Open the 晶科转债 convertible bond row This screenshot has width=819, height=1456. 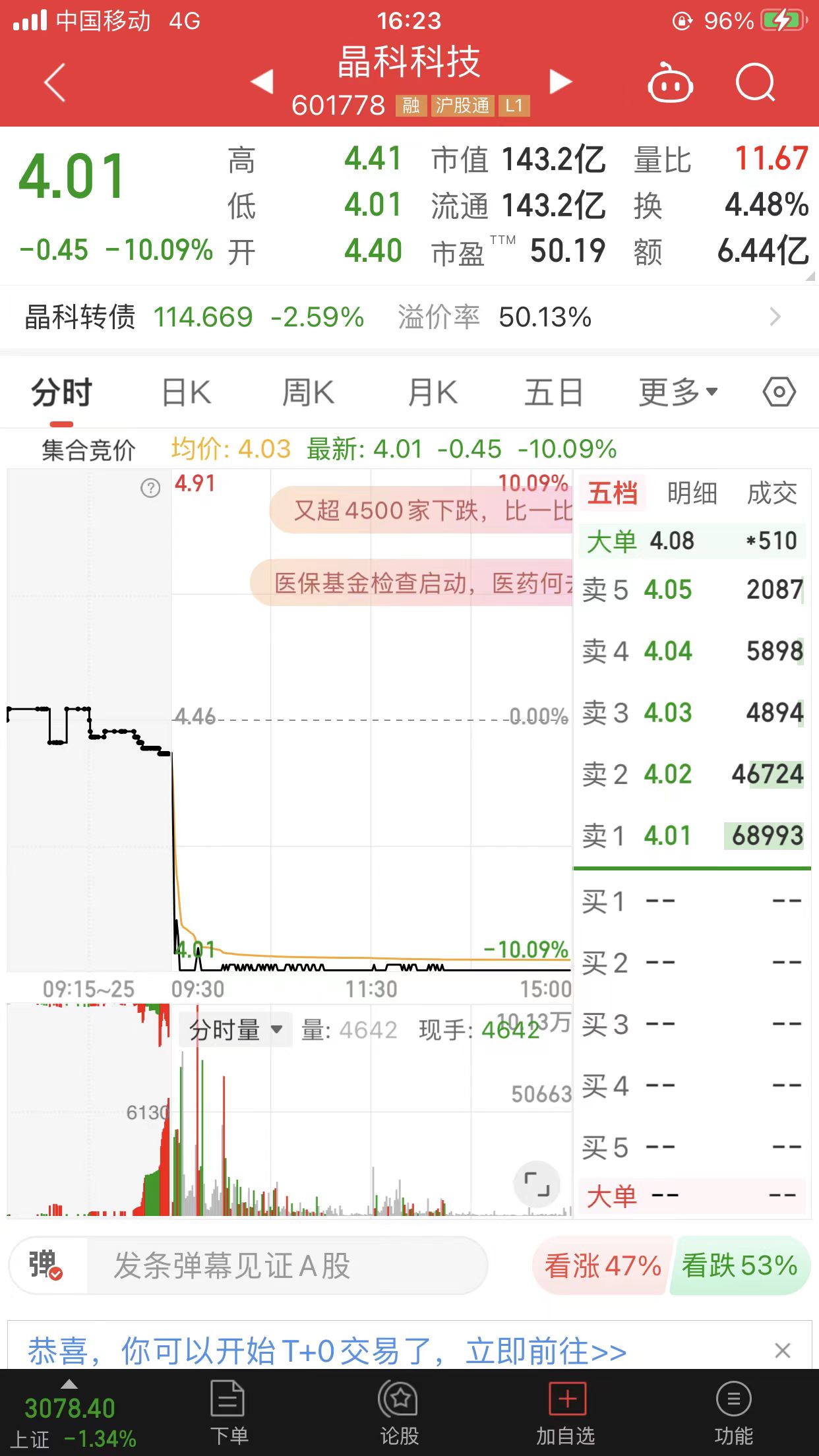click(409, 317)
